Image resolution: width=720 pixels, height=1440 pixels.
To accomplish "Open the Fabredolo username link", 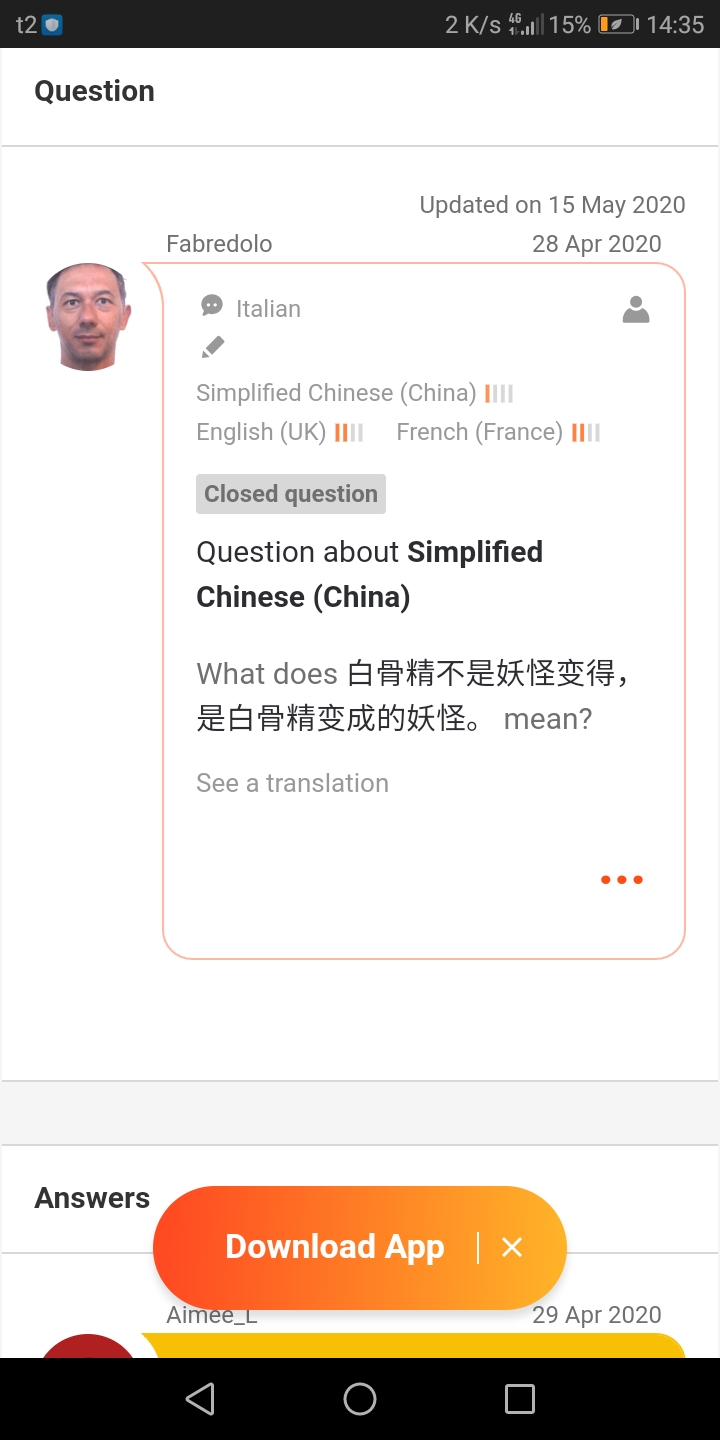I will pyautogui.click(x=219, y=244).
